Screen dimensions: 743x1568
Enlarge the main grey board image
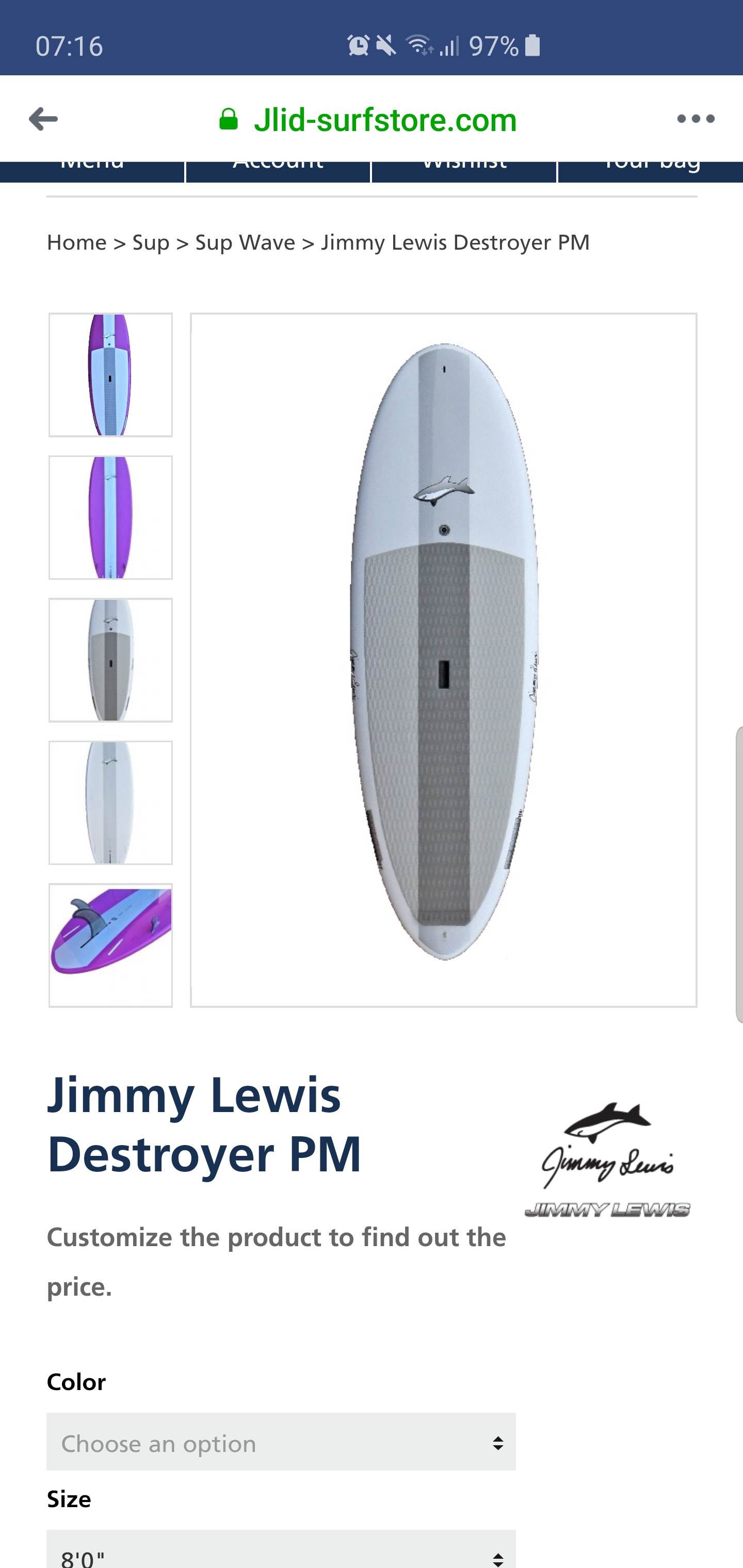443,660
